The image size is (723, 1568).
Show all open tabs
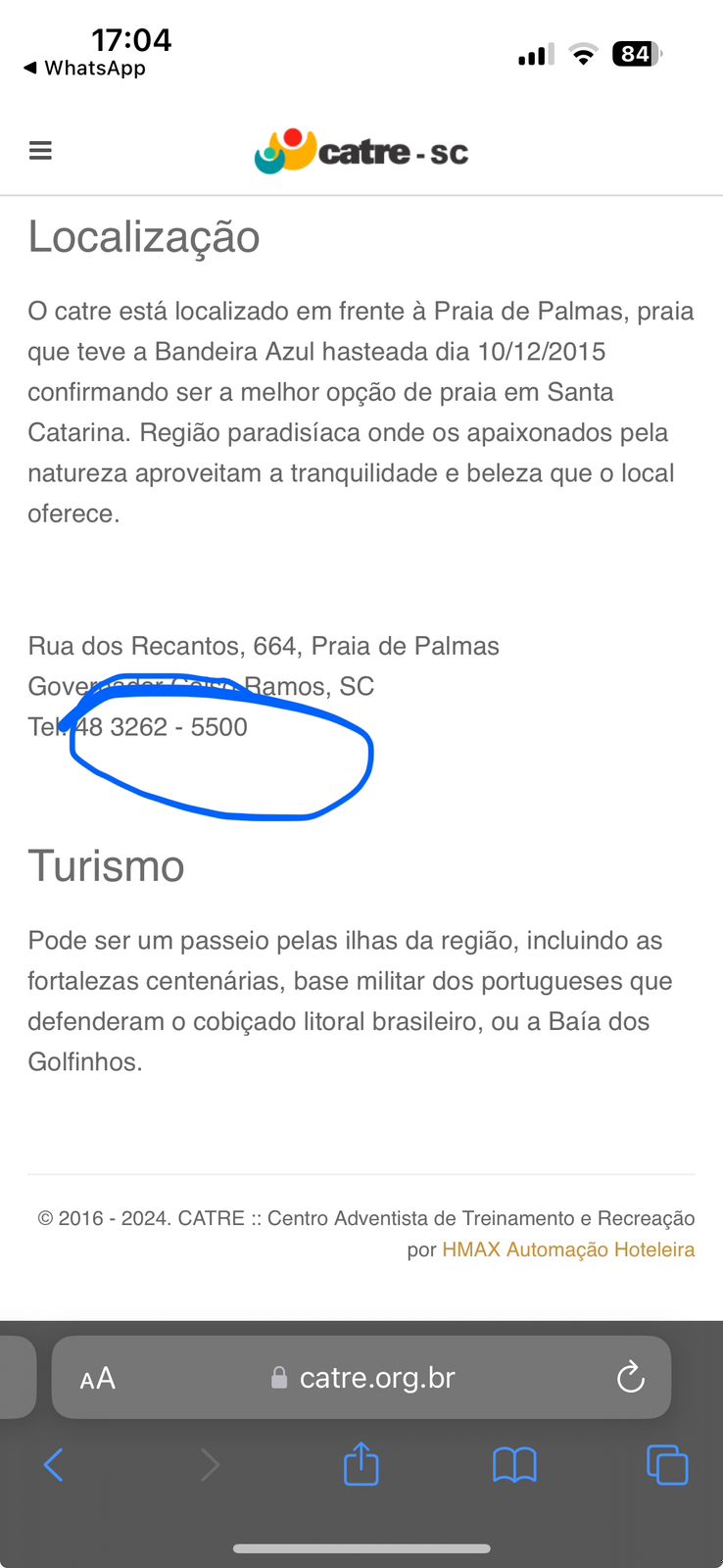click(x=667, y=1465)
